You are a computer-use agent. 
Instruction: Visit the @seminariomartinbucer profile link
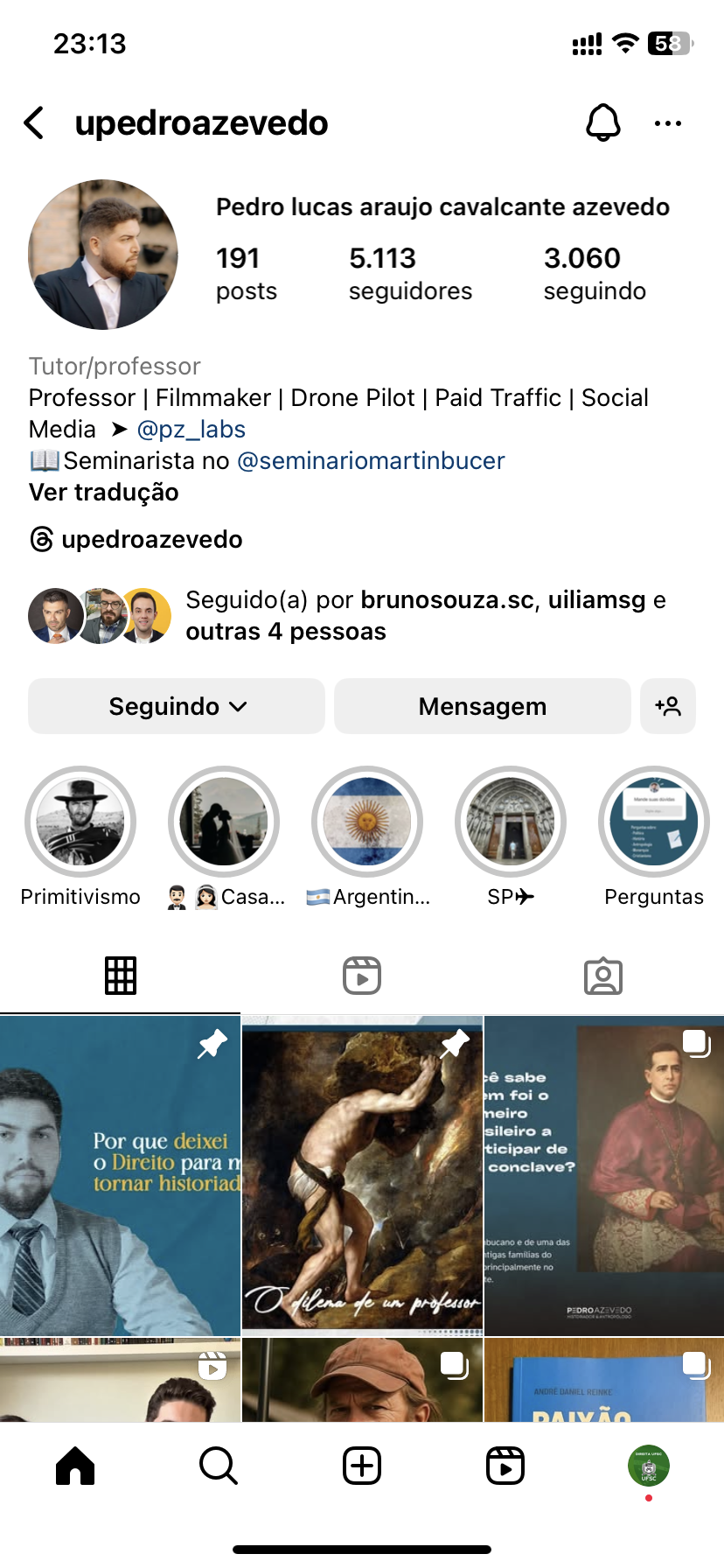[371, 461]
